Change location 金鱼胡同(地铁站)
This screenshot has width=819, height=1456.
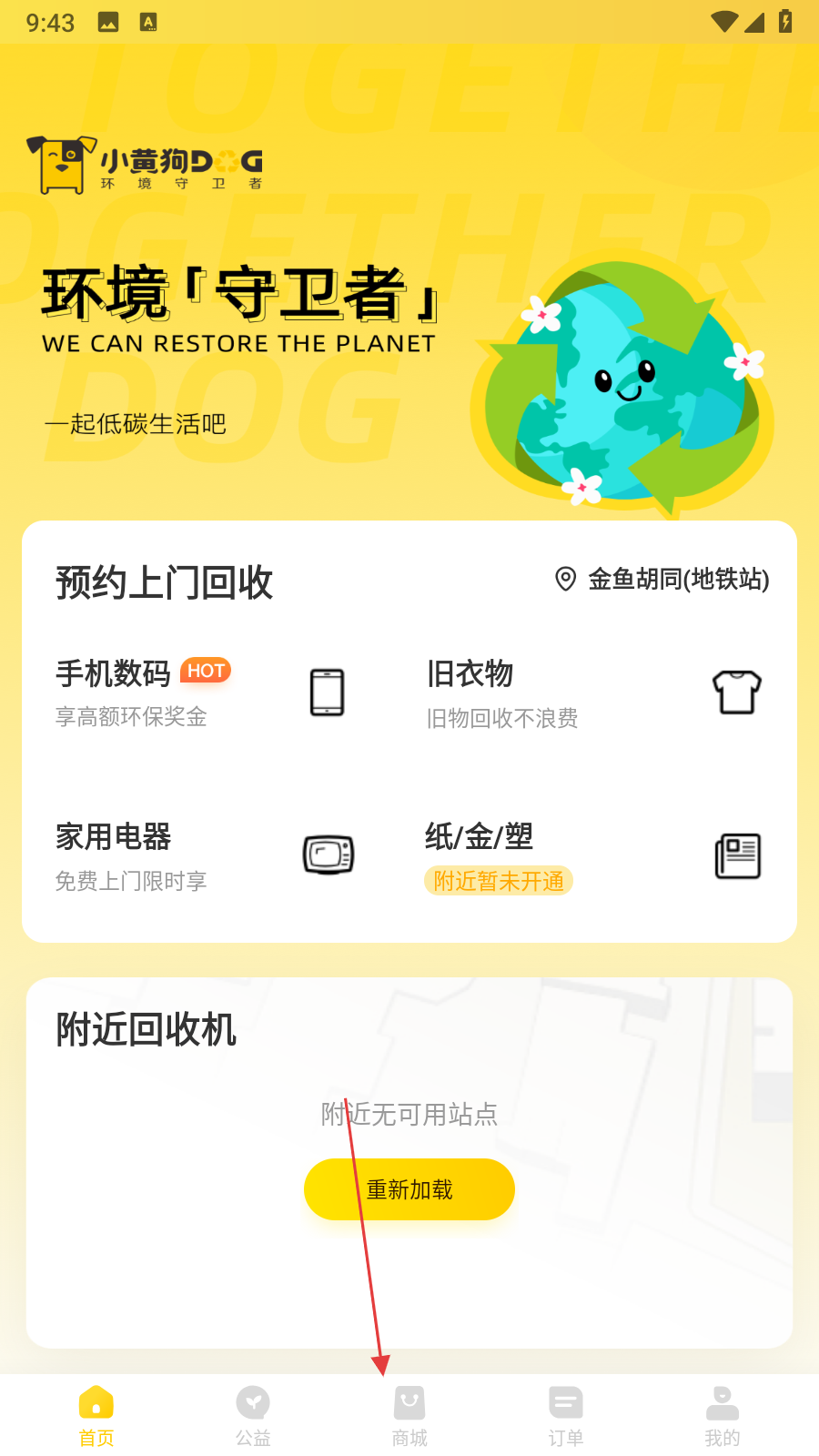(x=662, y=580)
